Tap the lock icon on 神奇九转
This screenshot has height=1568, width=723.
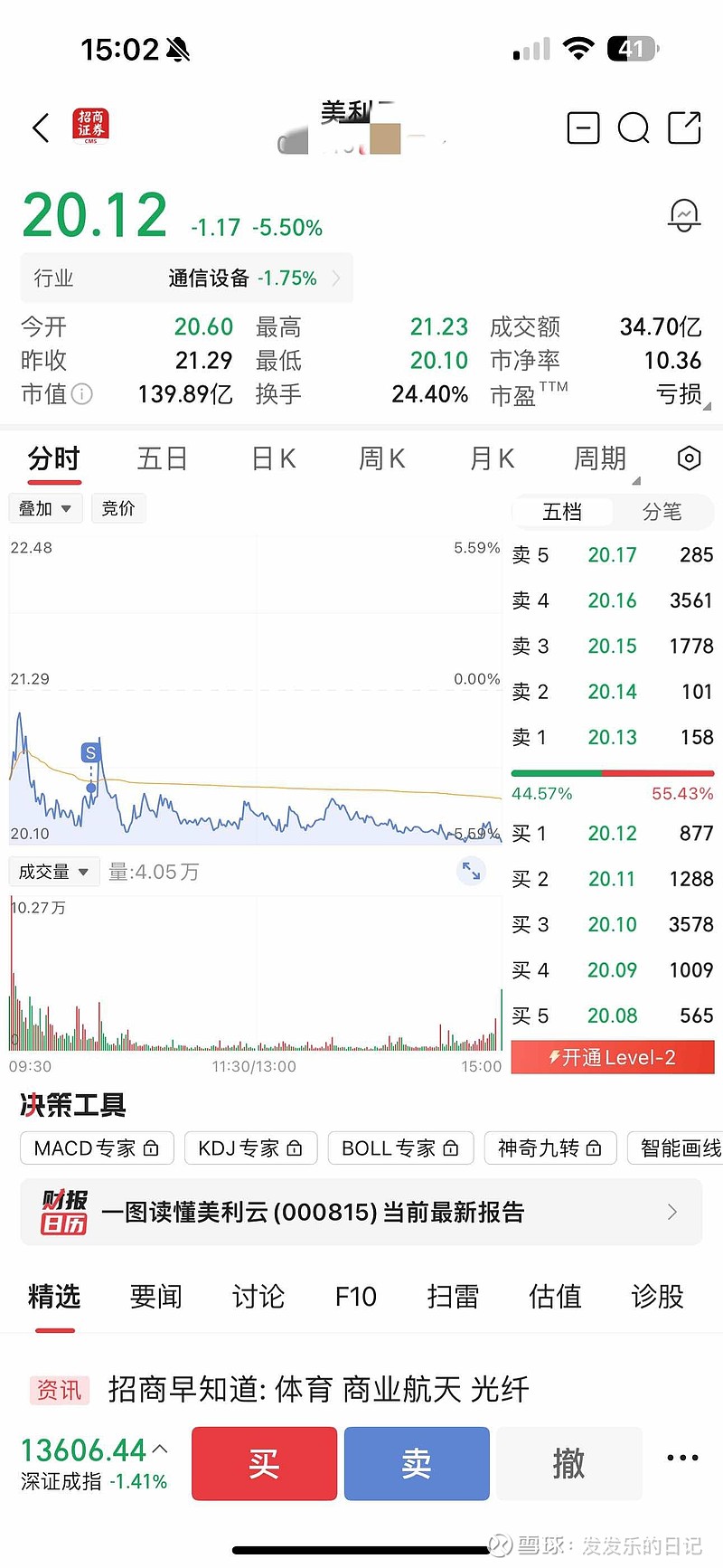click(x=594, y=1148)
